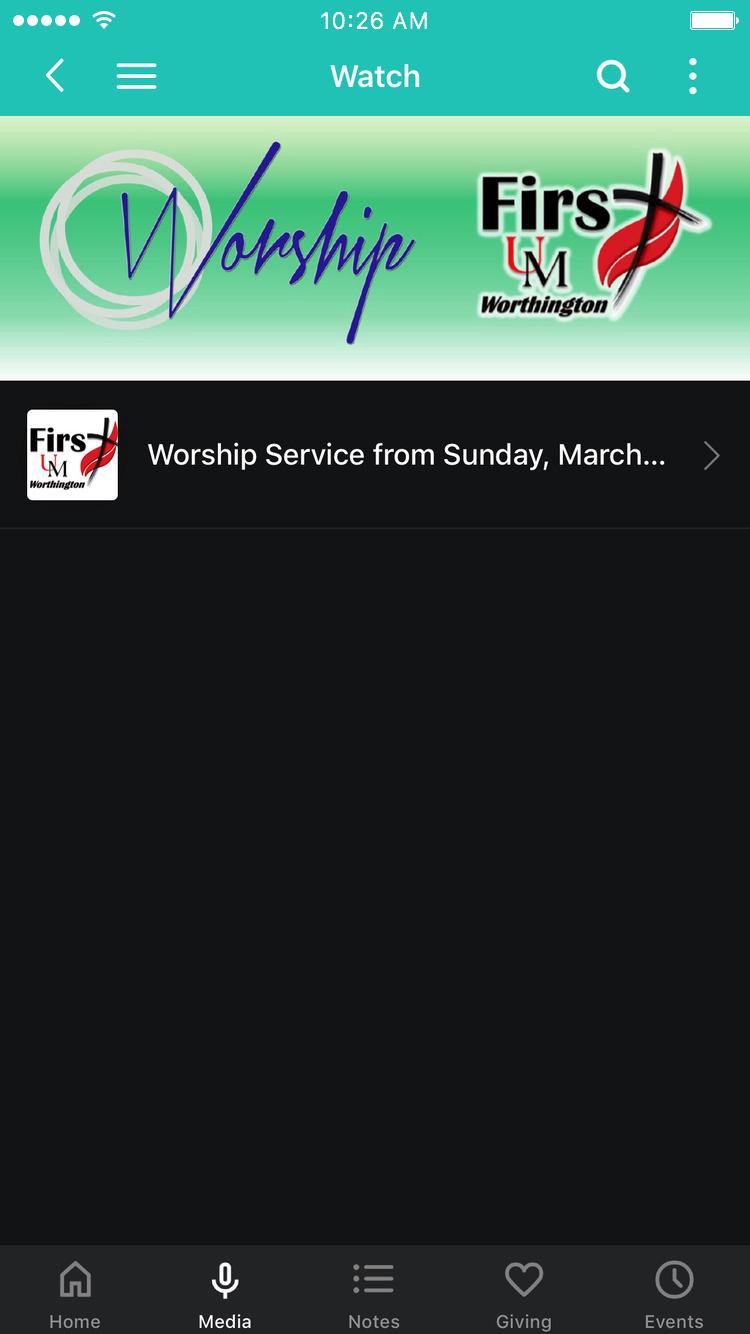Viewport: 750px width, 1334px height.
Task: Go back using the top-left arrow
Action: point(56,76)
